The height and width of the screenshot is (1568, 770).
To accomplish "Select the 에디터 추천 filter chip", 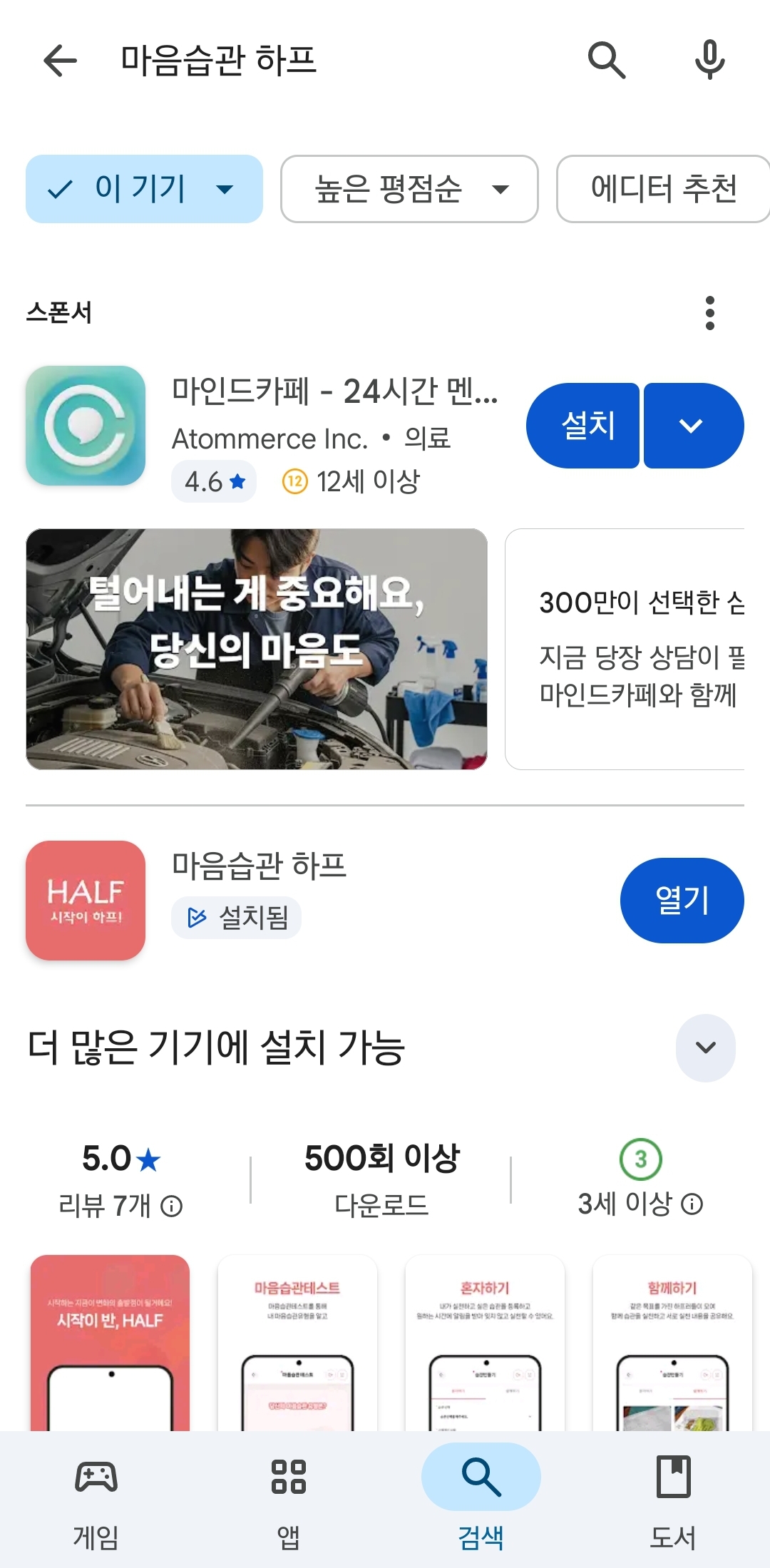I will click(663, 189).
